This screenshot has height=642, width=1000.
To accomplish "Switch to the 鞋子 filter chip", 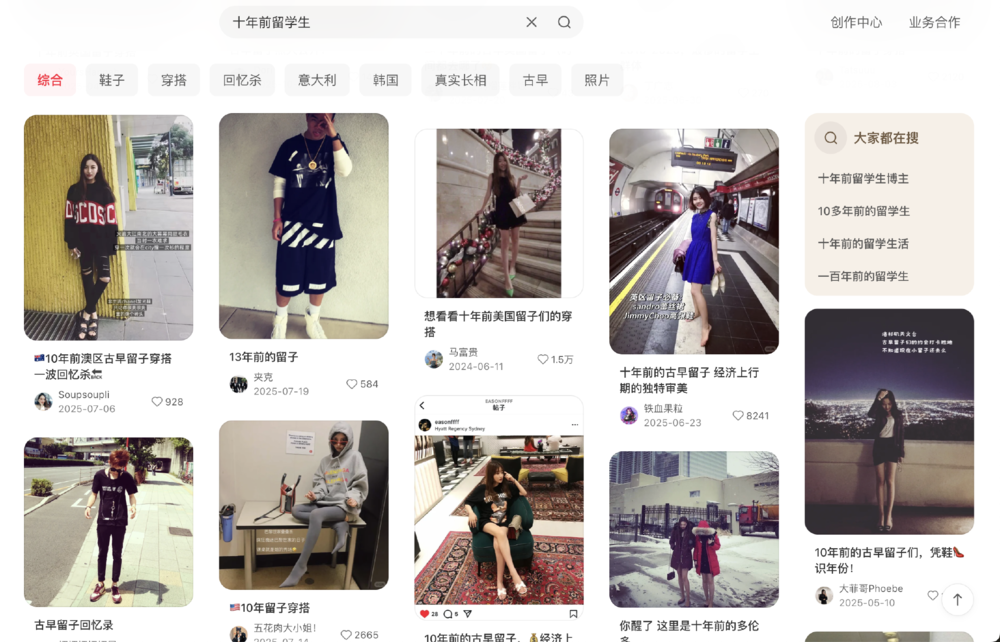I will (x=112, y=80).
